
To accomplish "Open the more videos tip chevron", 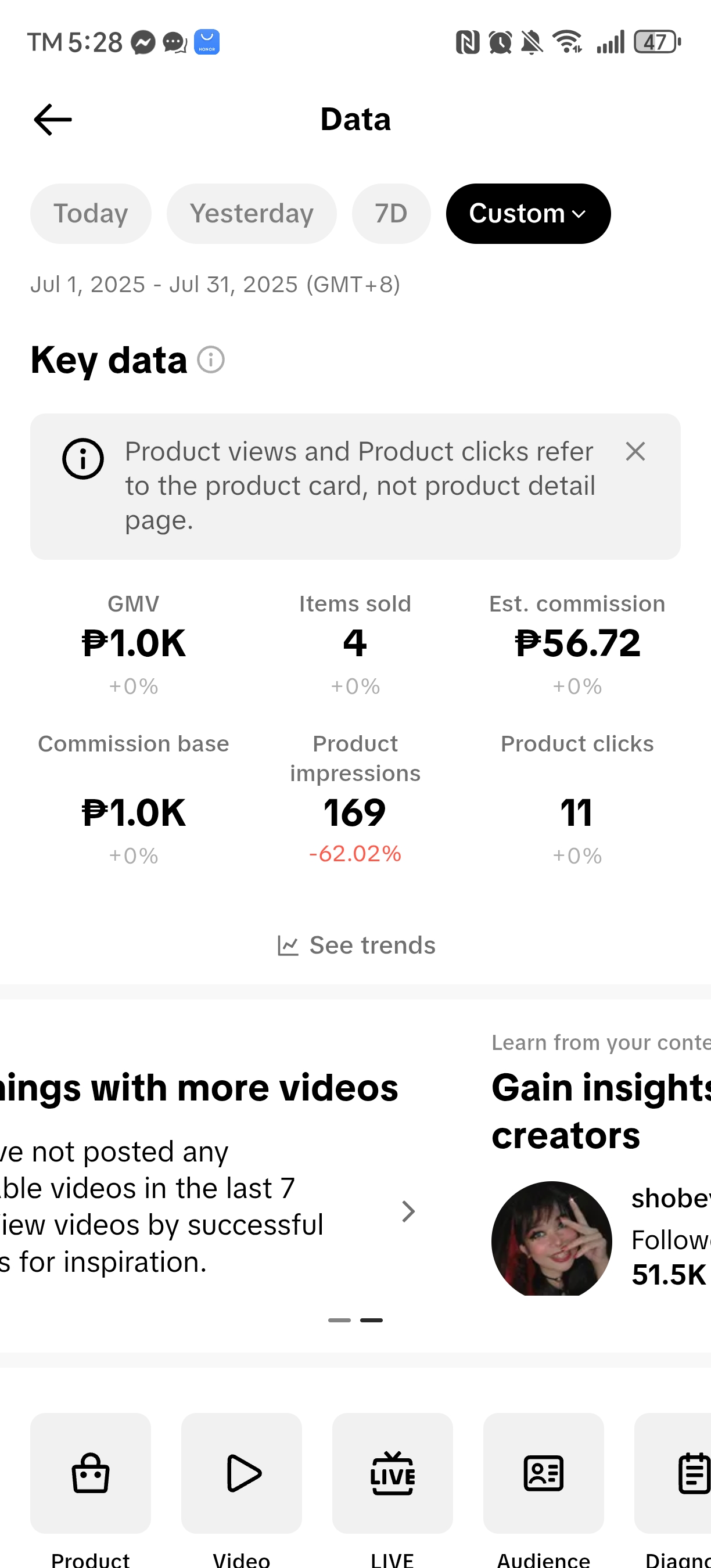I will click(408, 1211).
